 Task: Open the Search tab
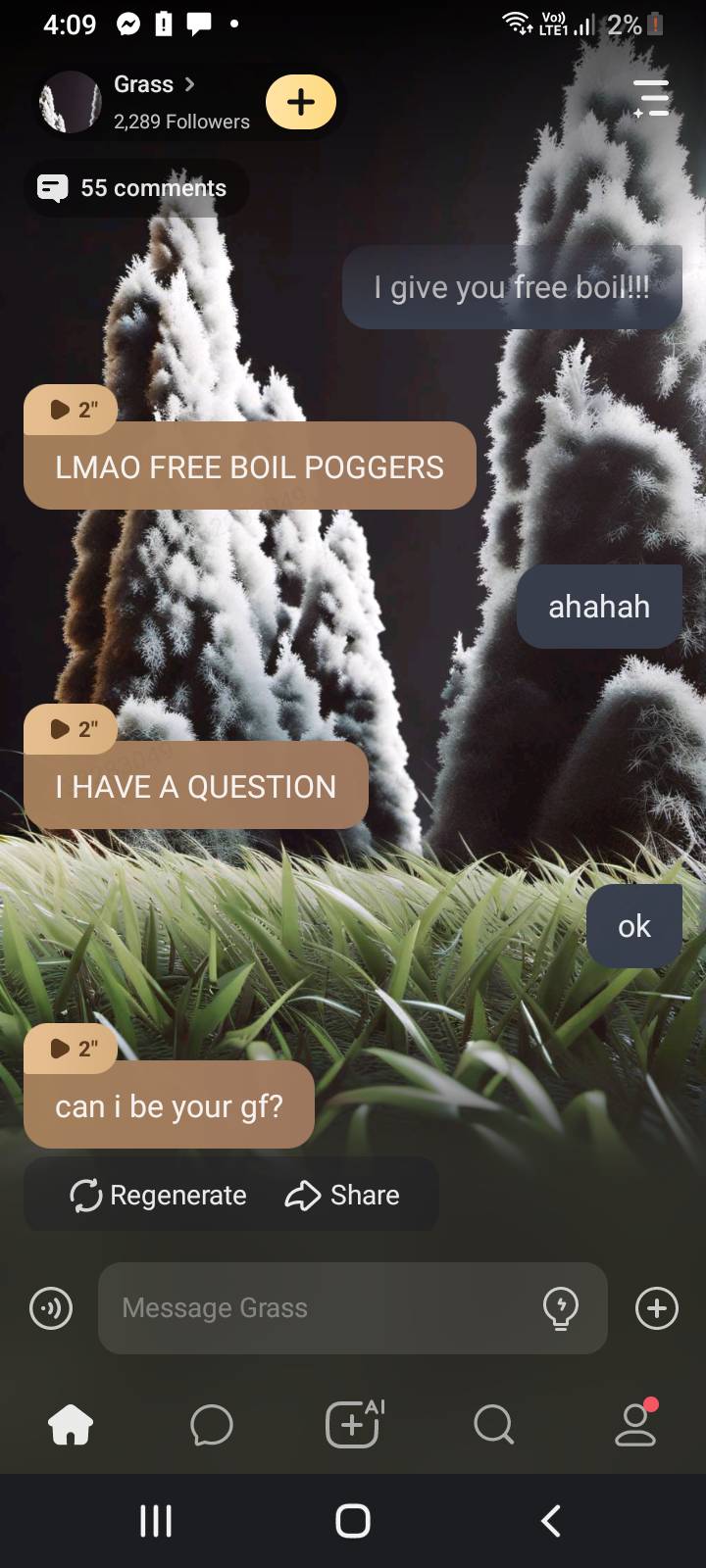pos(493,1424)
